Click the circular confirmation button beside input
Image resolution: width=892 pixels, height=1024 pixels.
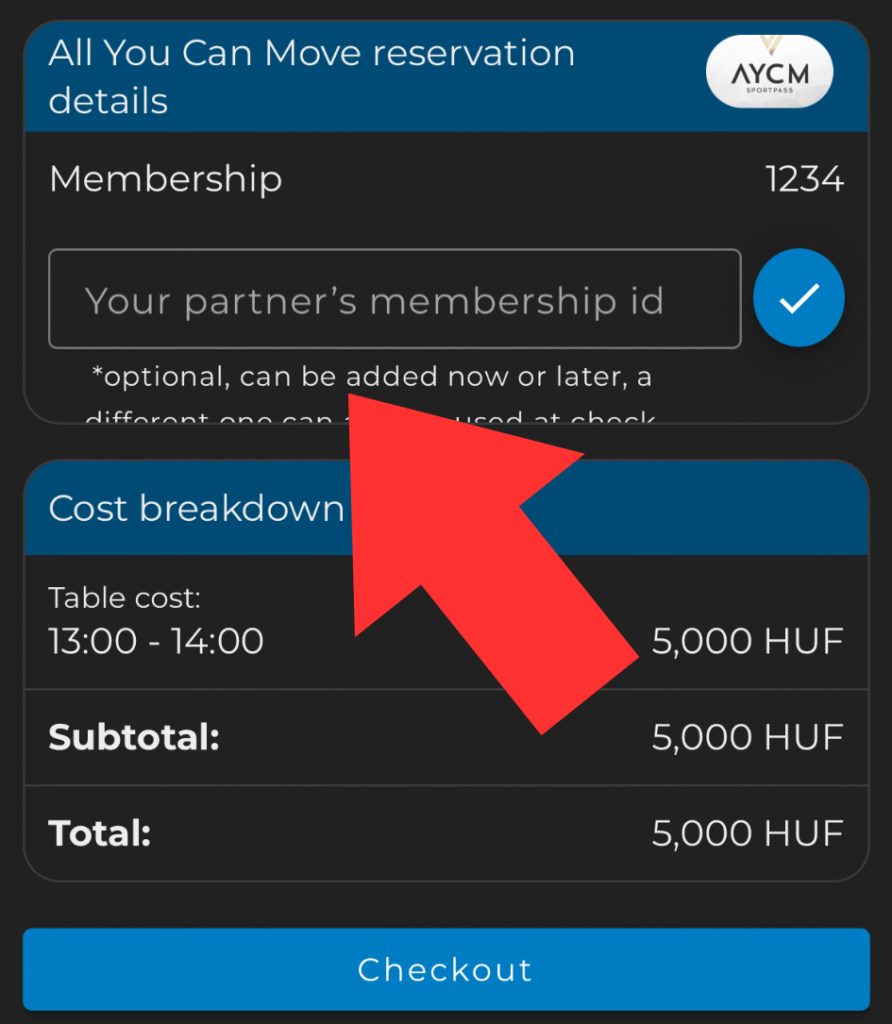pos(799,297)
